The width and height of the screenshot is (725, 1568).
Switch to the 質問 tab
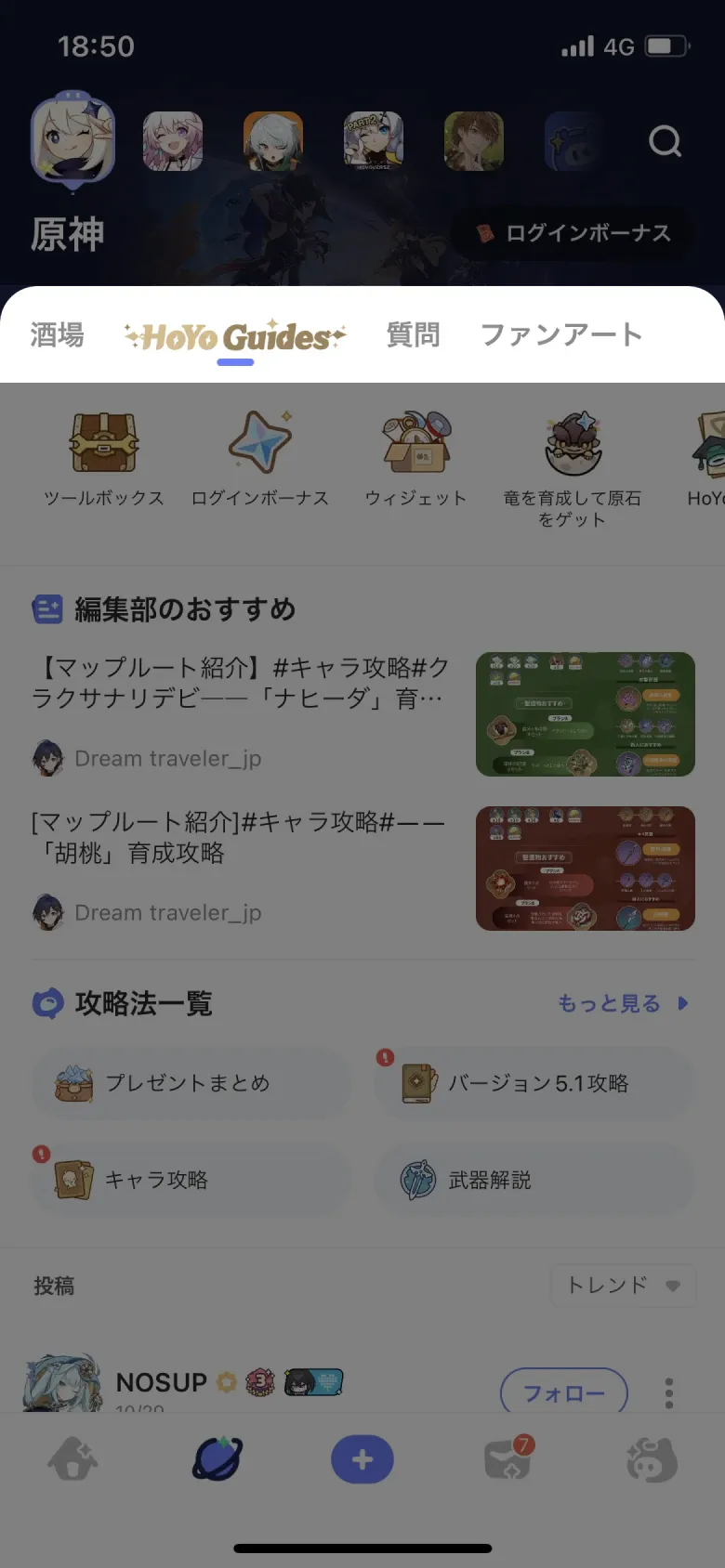point(413,334)
